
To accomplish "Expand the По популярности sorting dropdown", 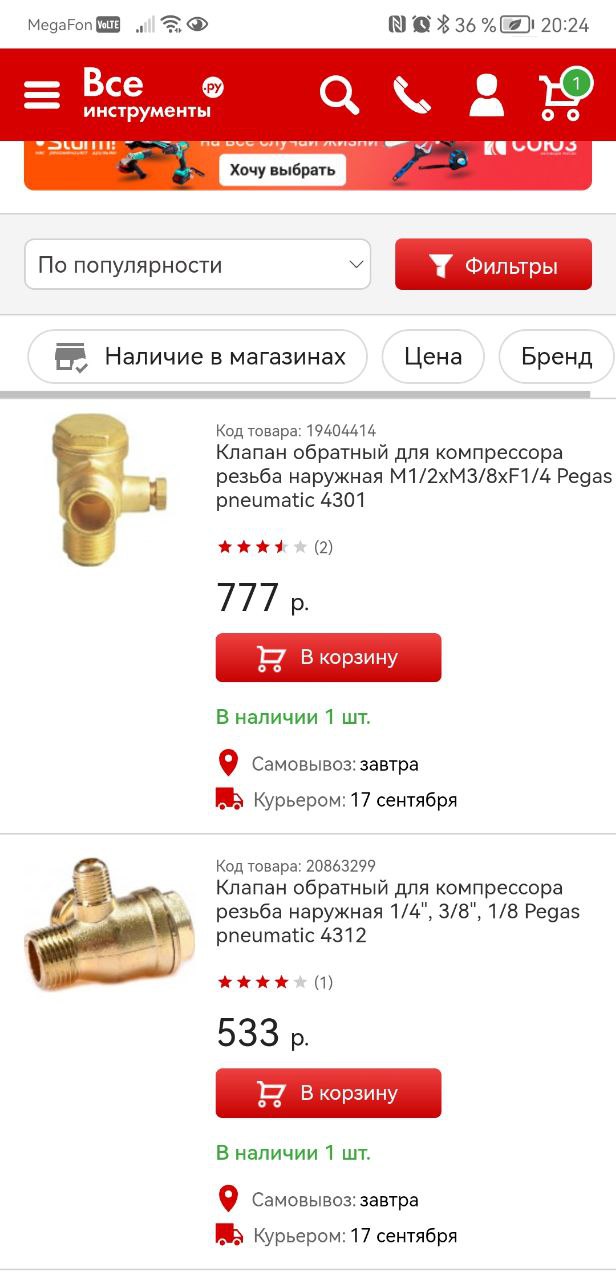I will (197, 265).
